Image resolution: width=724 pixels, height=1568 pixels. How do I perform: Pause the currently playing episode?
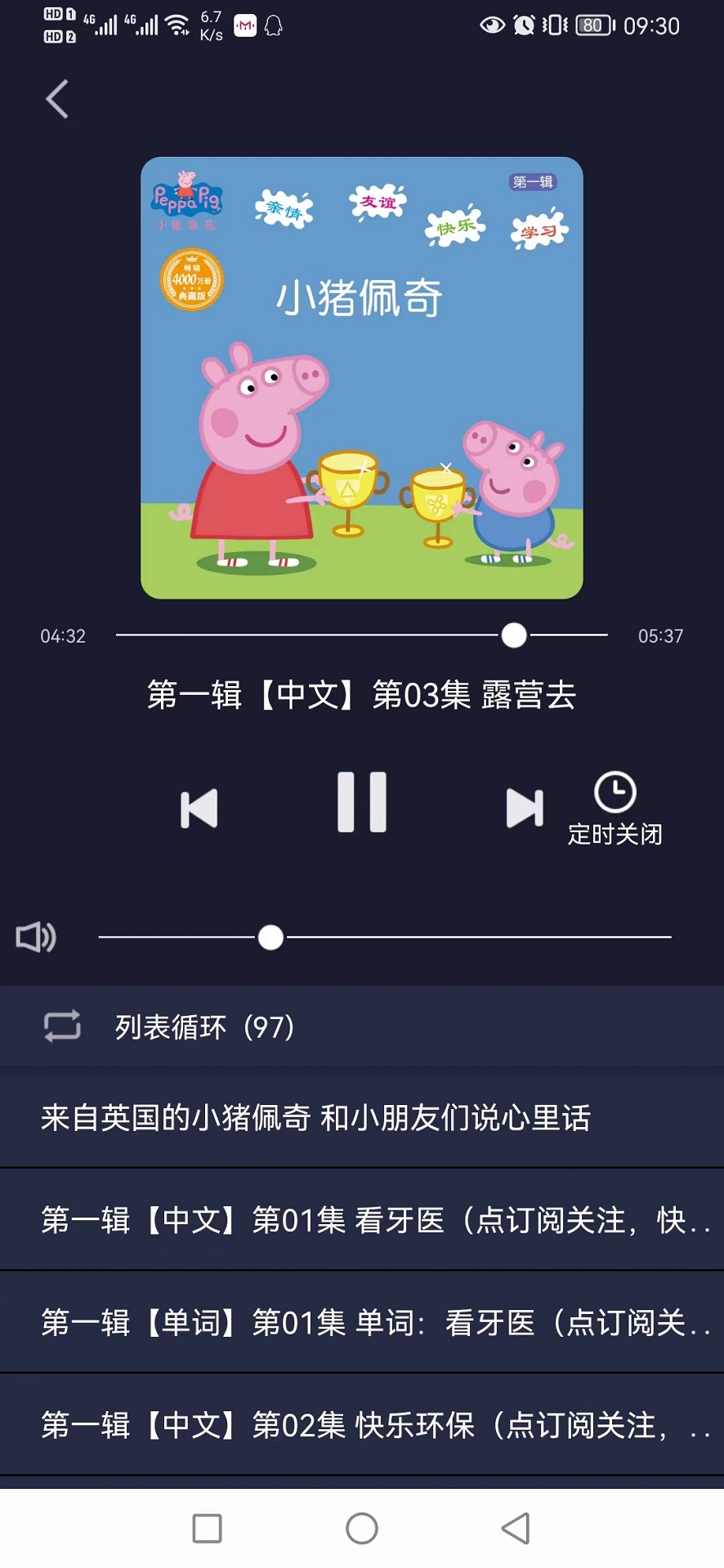click(x=362, y=801)
